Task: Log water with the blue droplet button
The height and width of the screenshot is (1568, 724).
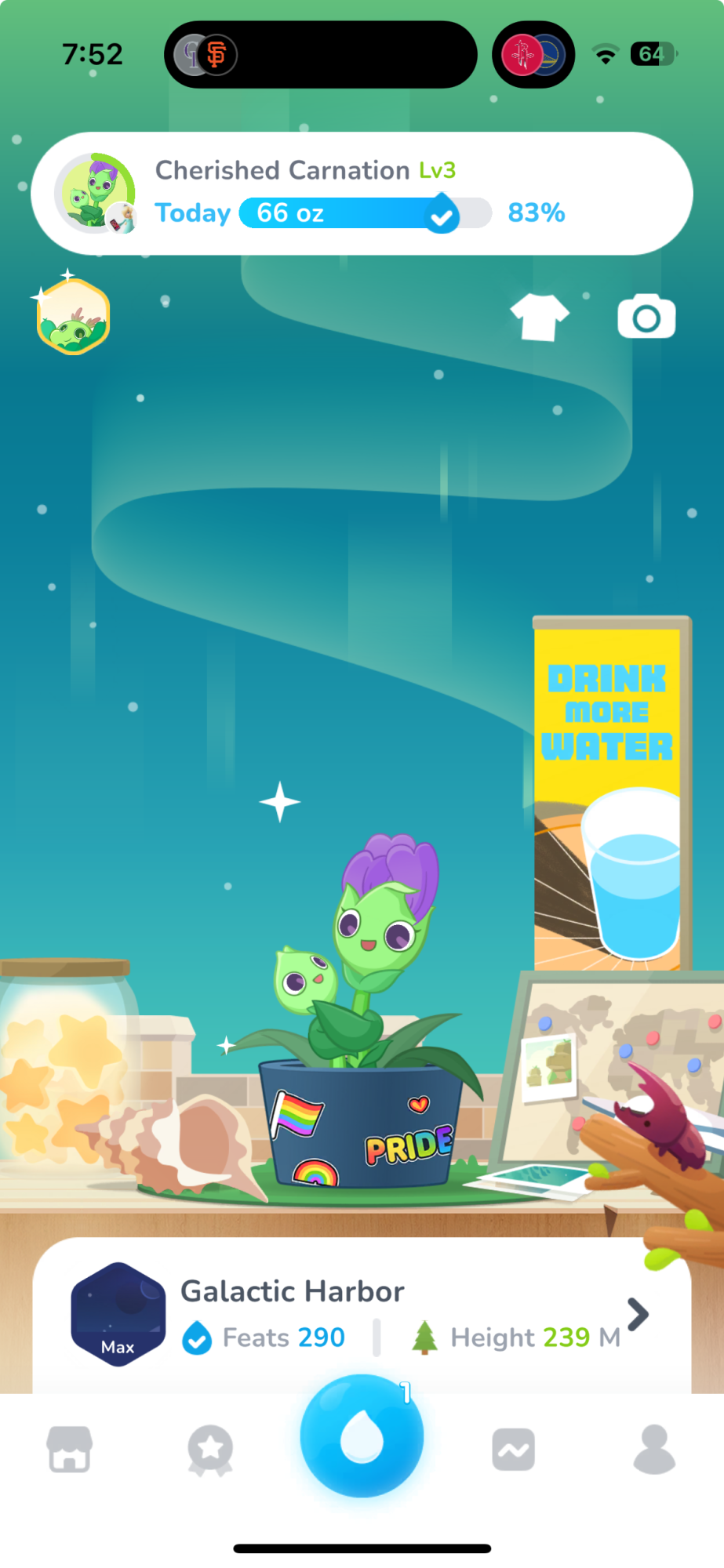Action: coord(362,1436)
